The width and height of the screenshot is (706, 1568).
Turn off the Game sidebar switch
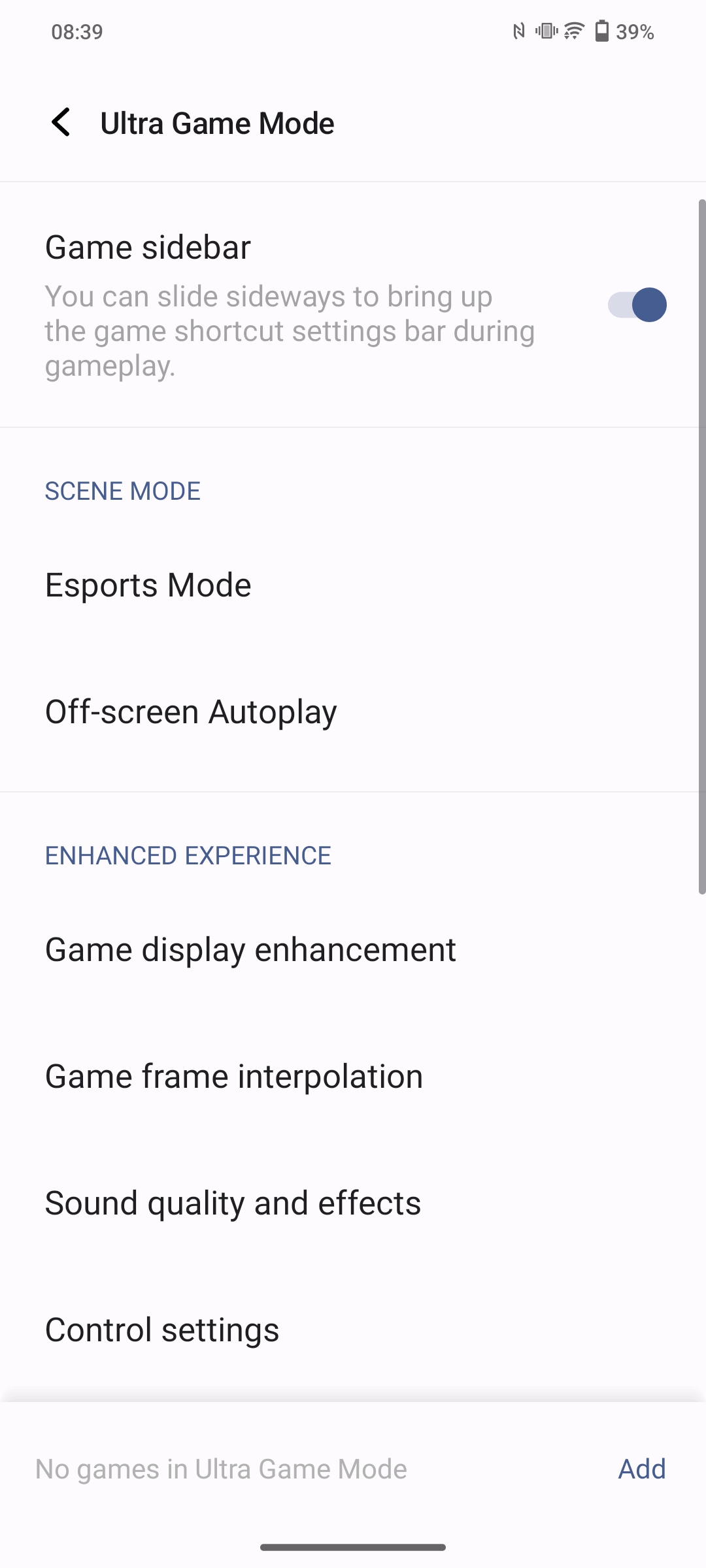637,305
